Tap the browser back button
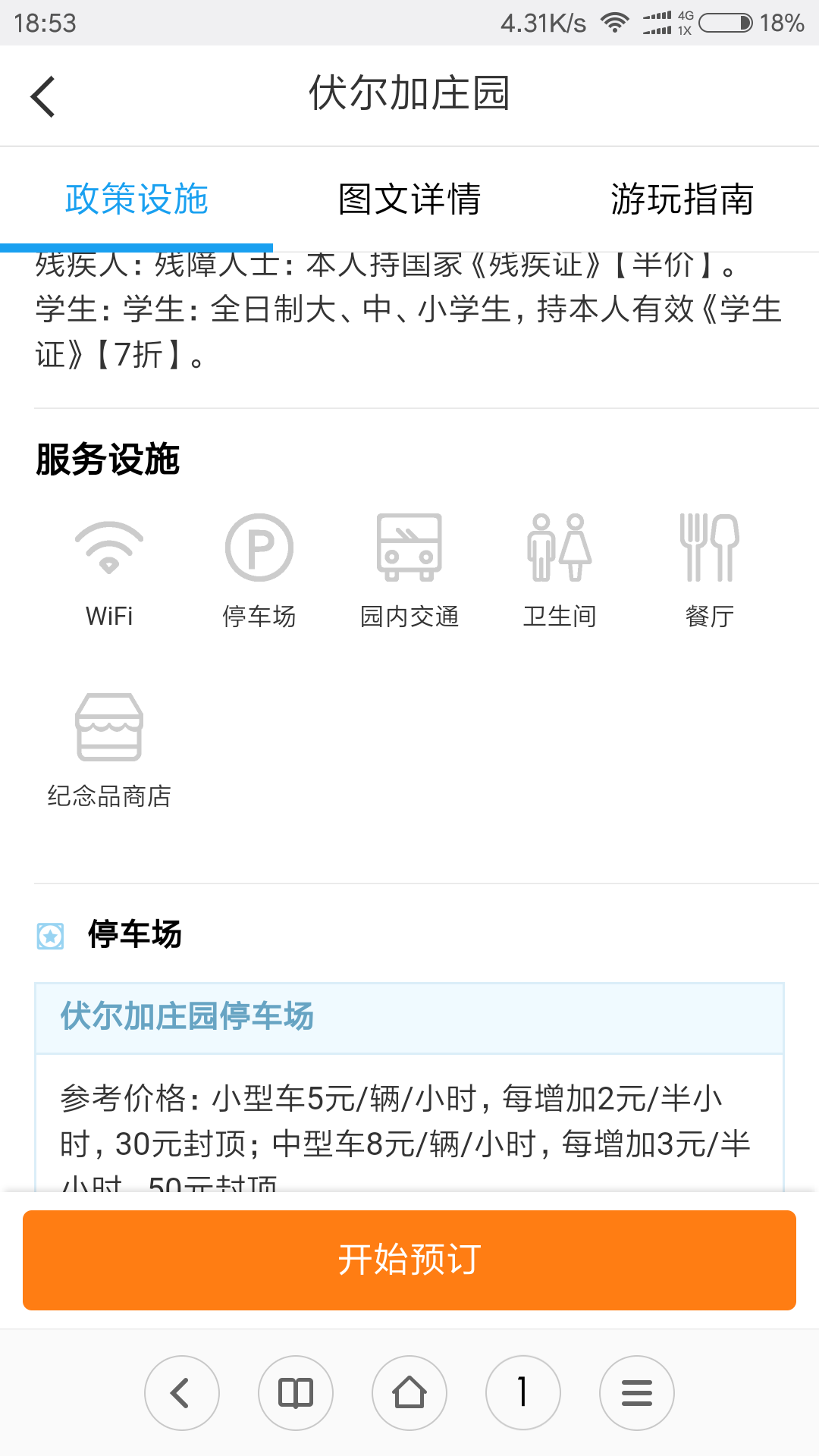 click(182, 1393)
